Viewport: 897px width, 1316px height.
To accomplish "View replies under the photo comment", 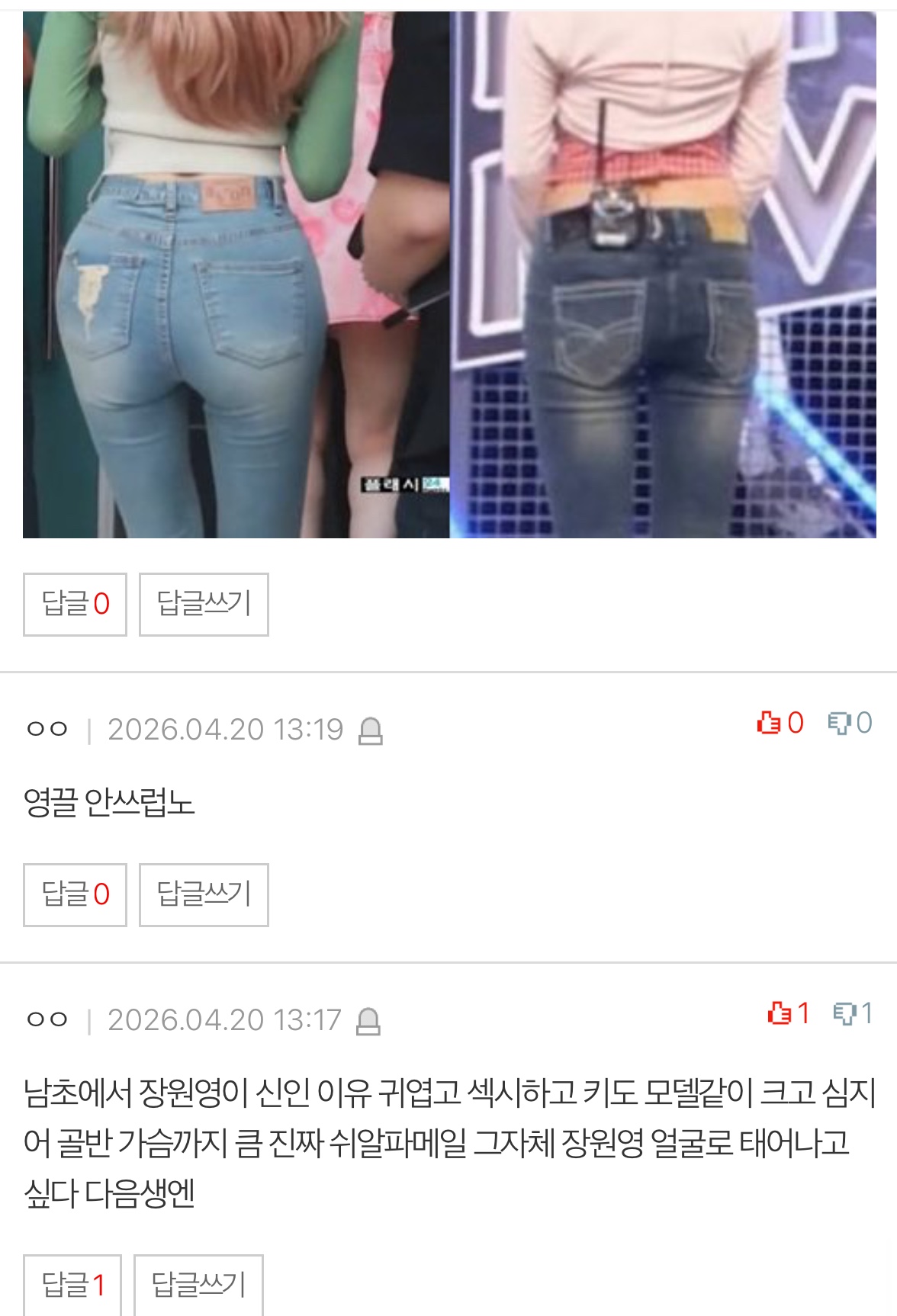I will pyautogui.click(x=75, y=604).
